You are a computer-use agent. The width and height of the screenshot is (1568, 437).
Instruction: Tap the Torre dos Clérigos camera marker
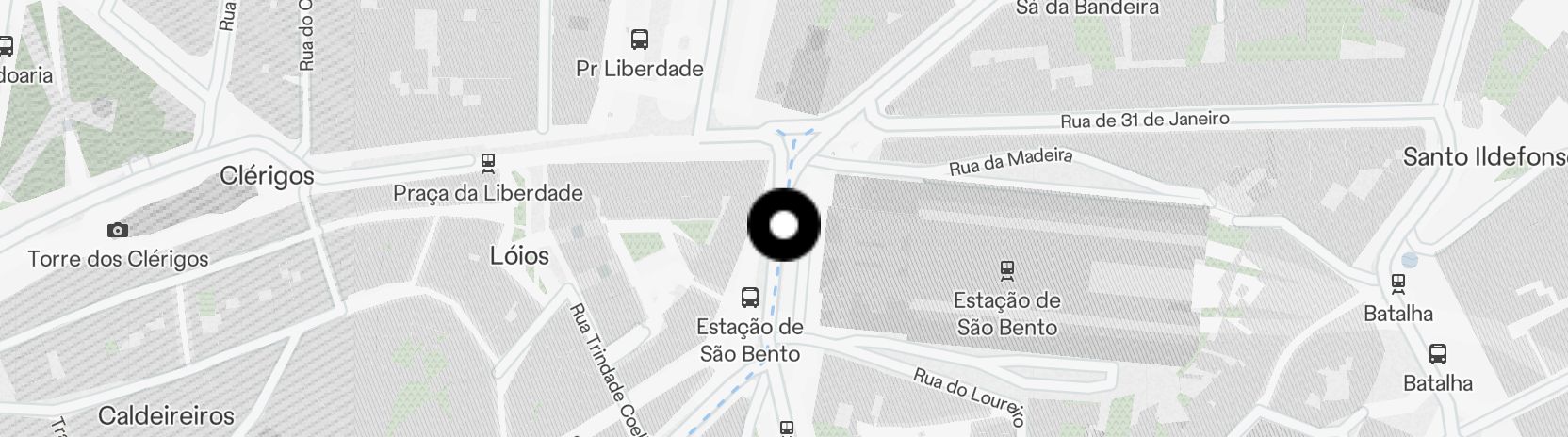click(118, 230)
